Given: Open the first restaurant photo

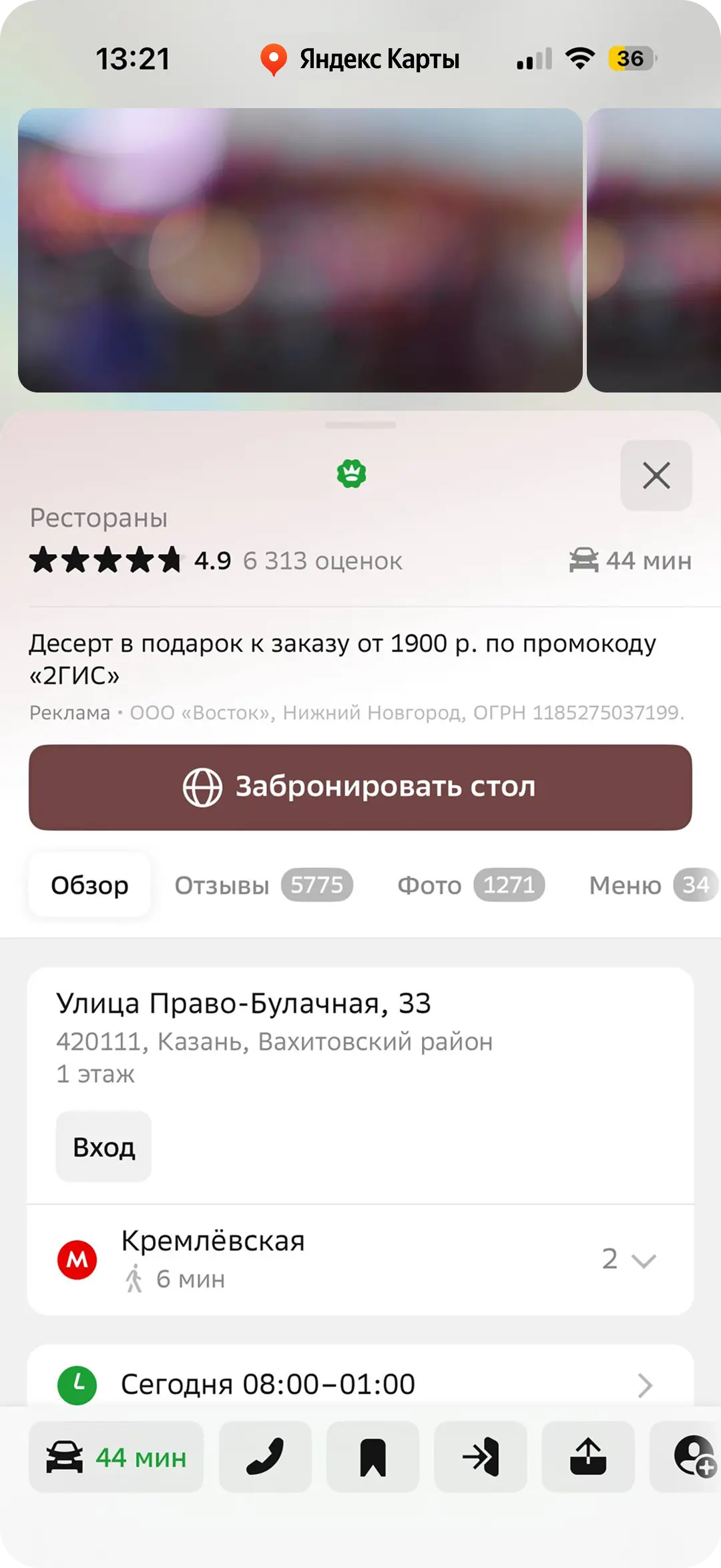Looking at the screenshot, I should [300, 250].
